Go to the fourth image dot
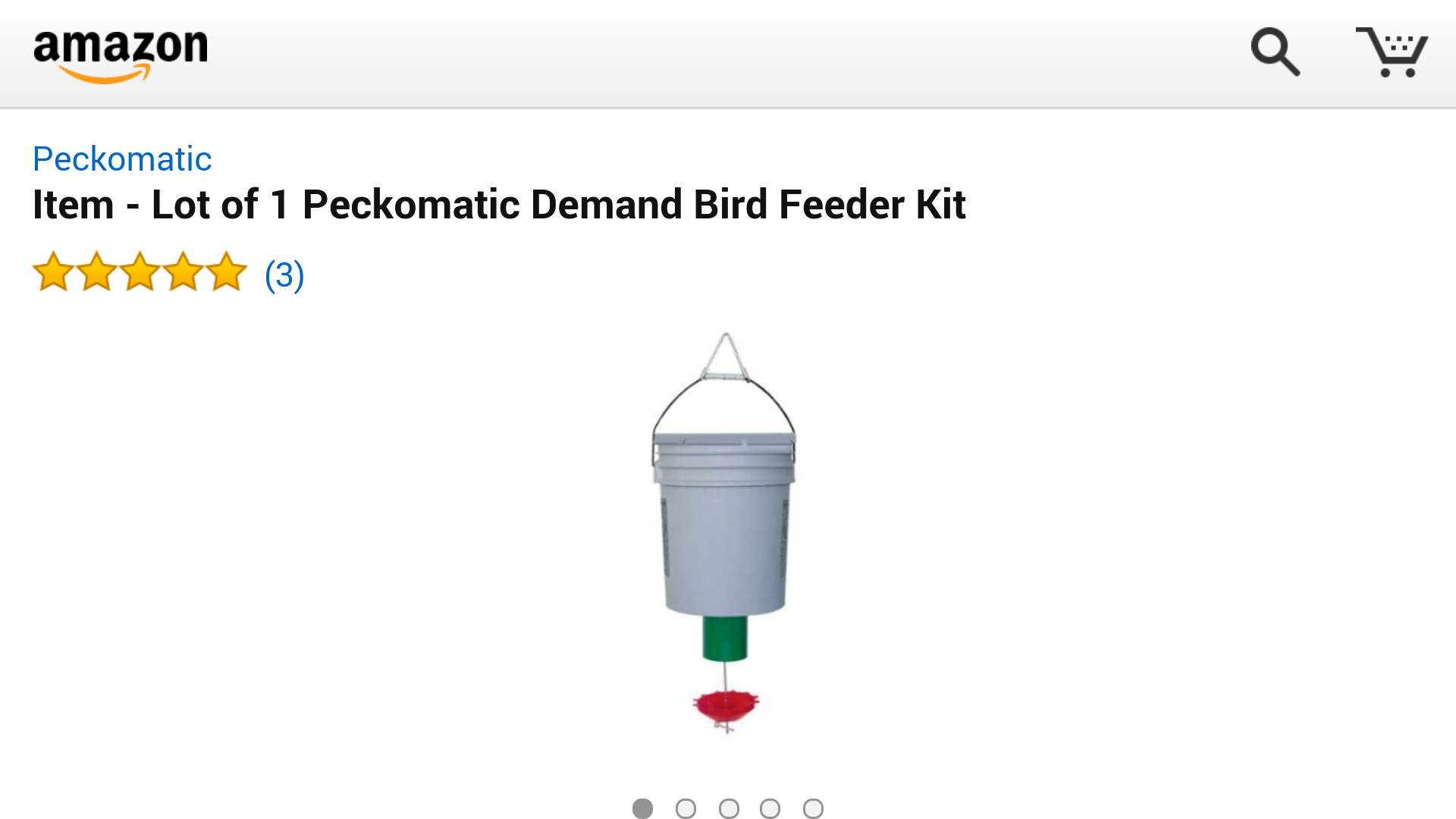Image resolution: width=1456 pixels, height=819 pixels. click(770, 808)
